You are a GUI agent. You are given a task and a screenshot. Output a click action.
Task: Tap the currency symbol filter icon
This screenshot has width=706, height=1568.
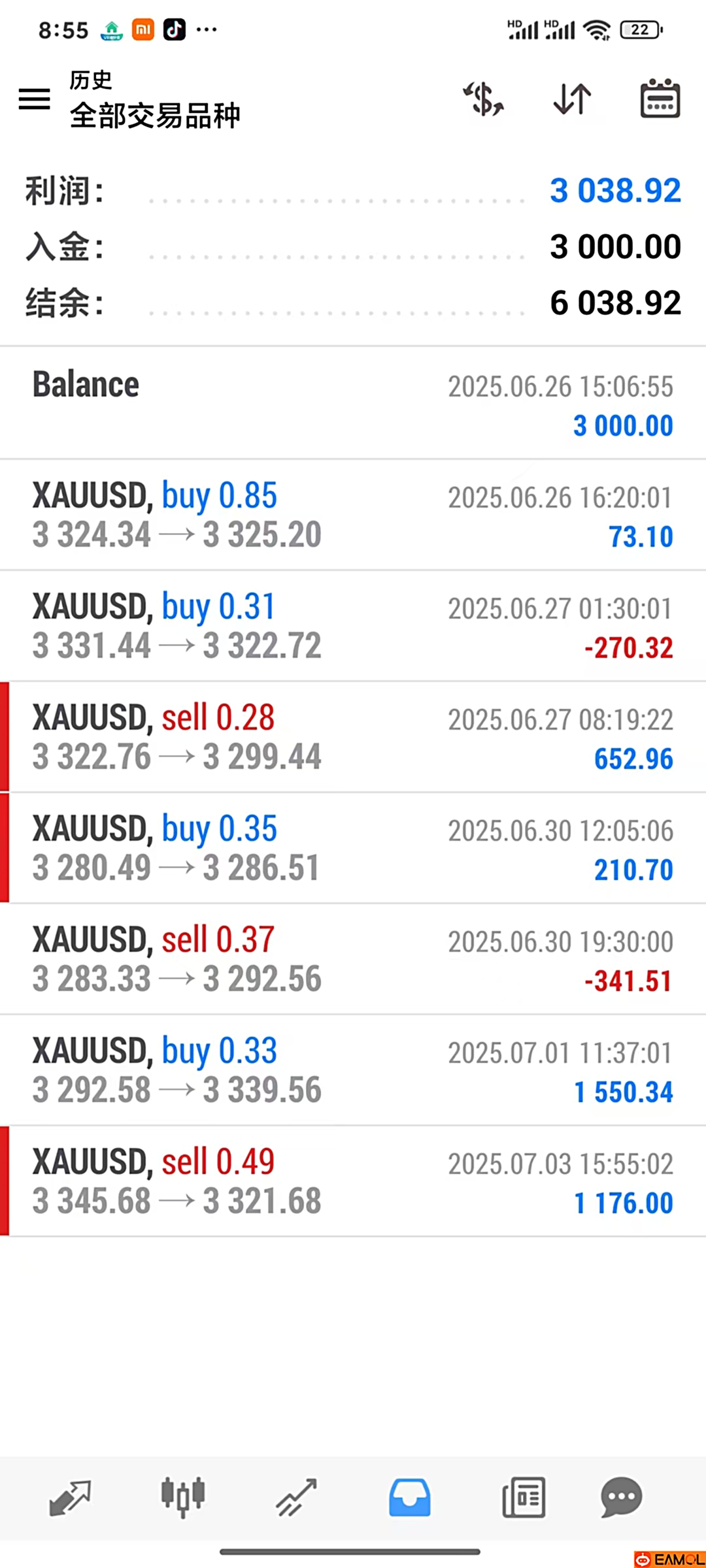483,99
